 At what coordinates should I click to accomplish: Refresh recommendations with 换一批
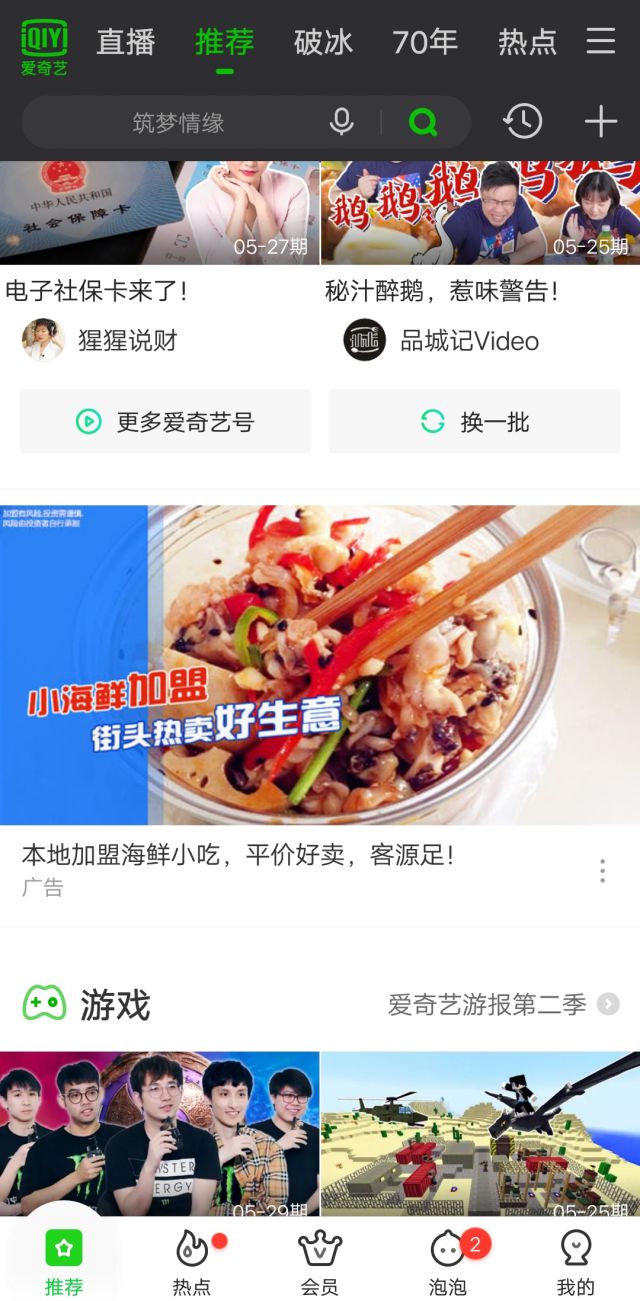coord(475,422)
